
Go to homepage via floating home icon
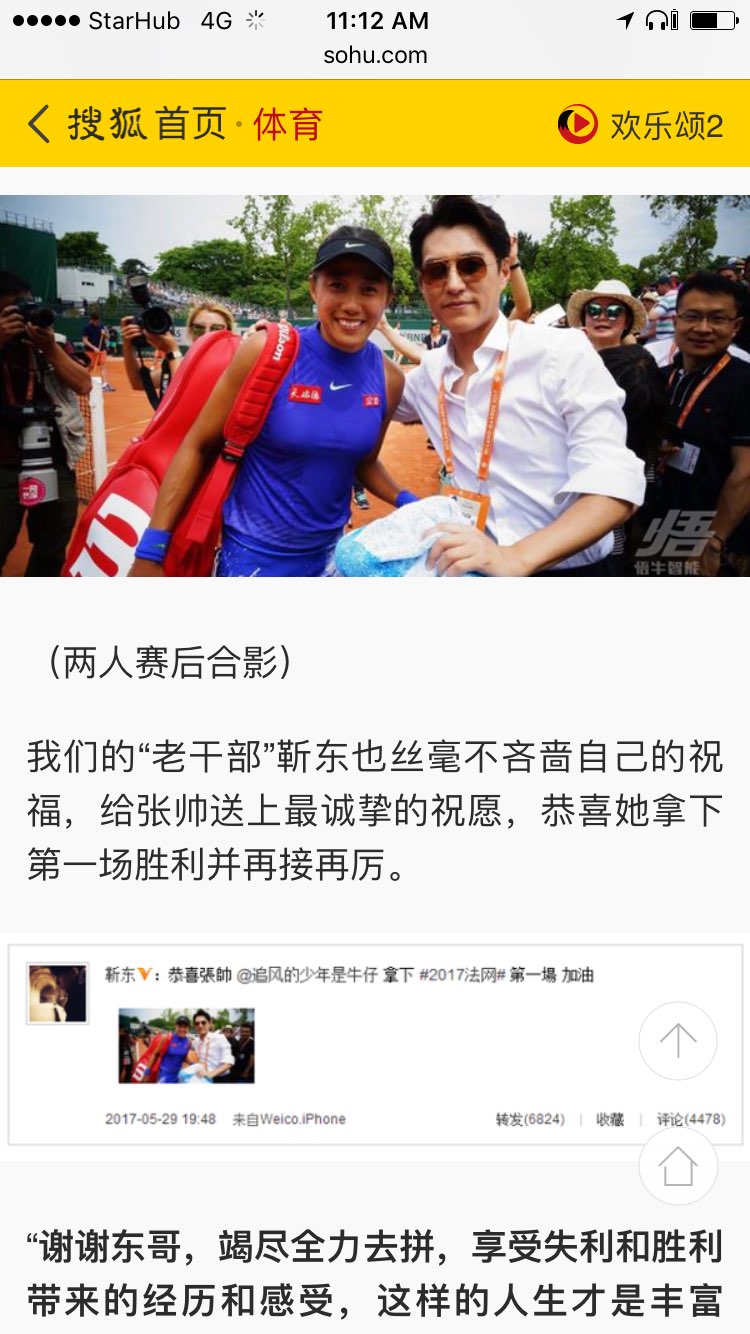(x=678, y=1166)
